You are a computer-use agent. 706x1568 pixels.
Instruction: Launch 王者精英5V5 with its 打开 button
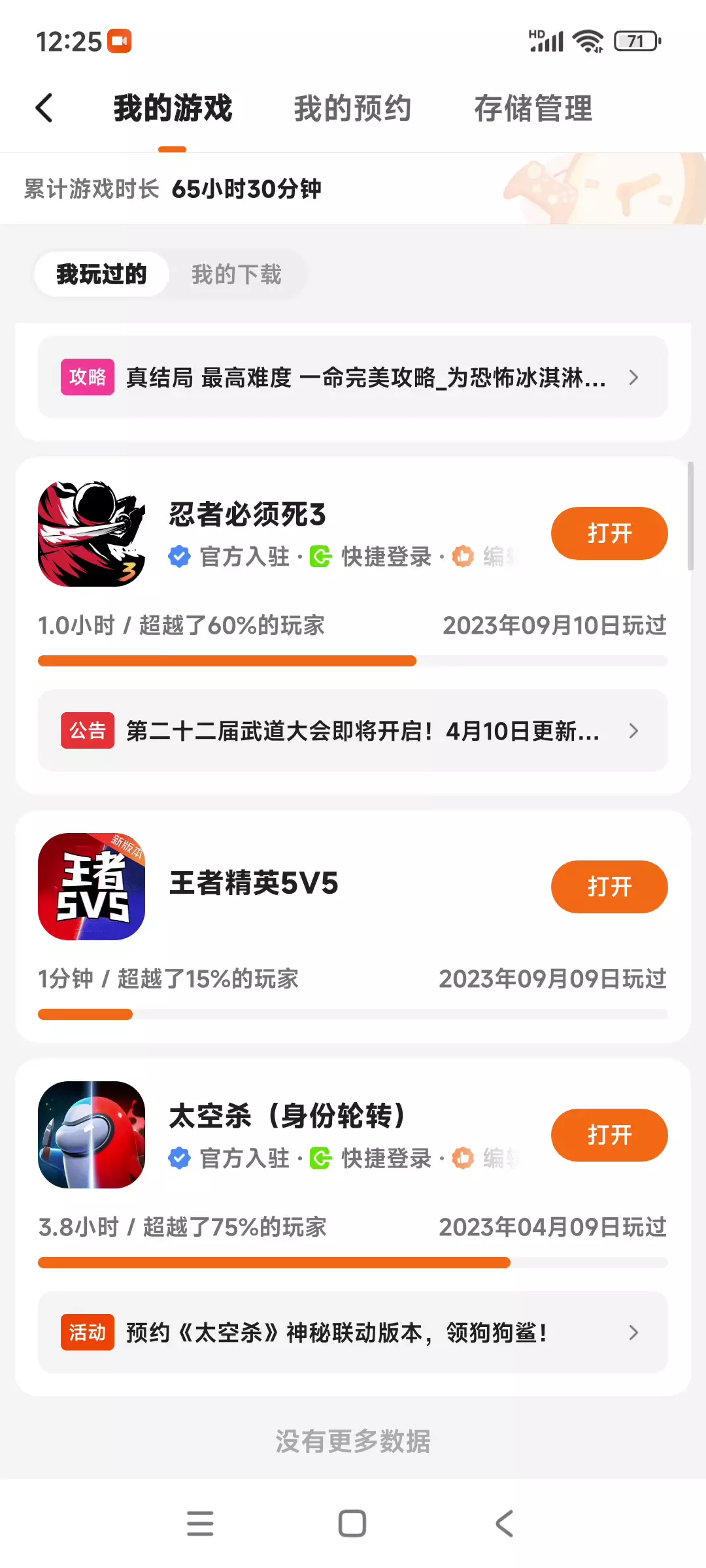click(x=609, y=887)
